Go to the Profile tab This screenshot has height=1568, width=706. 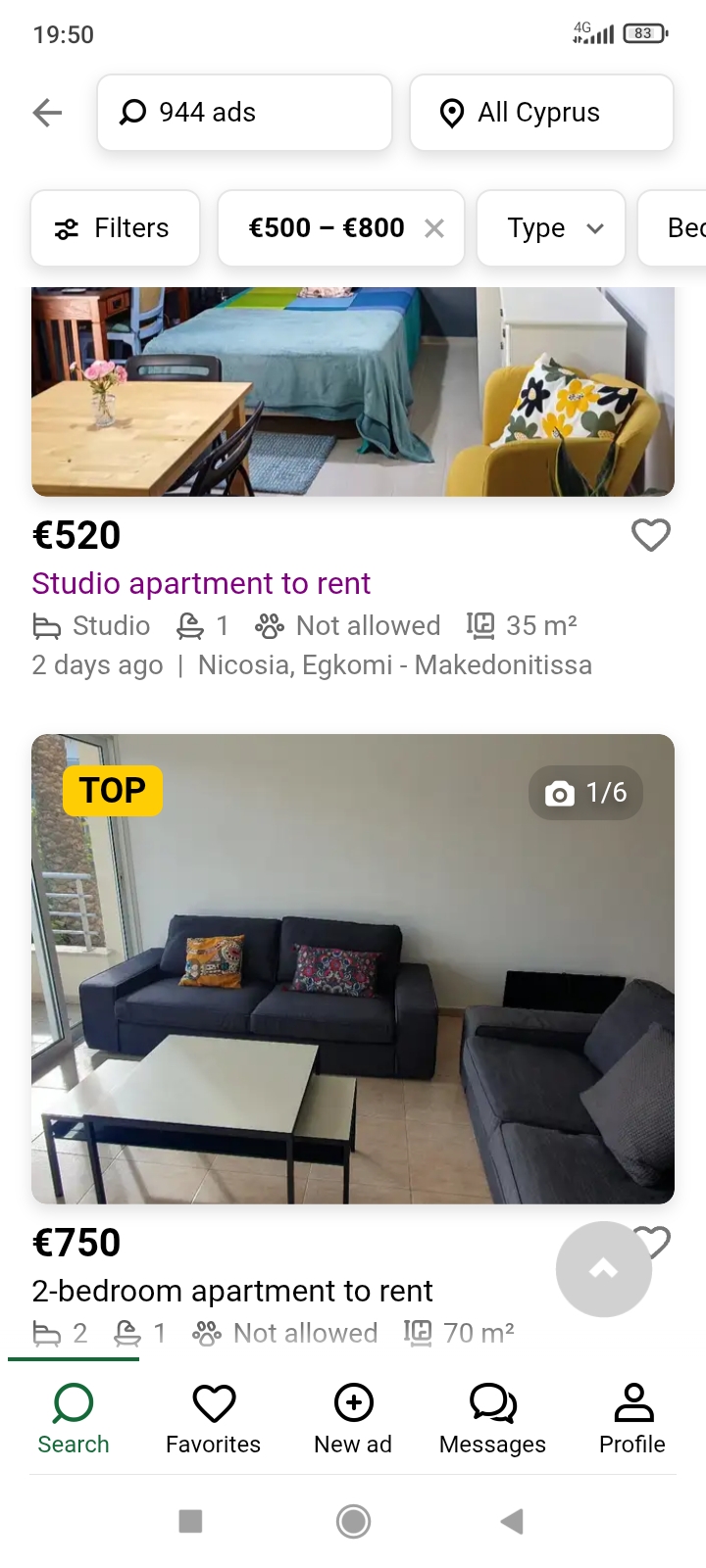(x=632, y=1419)
